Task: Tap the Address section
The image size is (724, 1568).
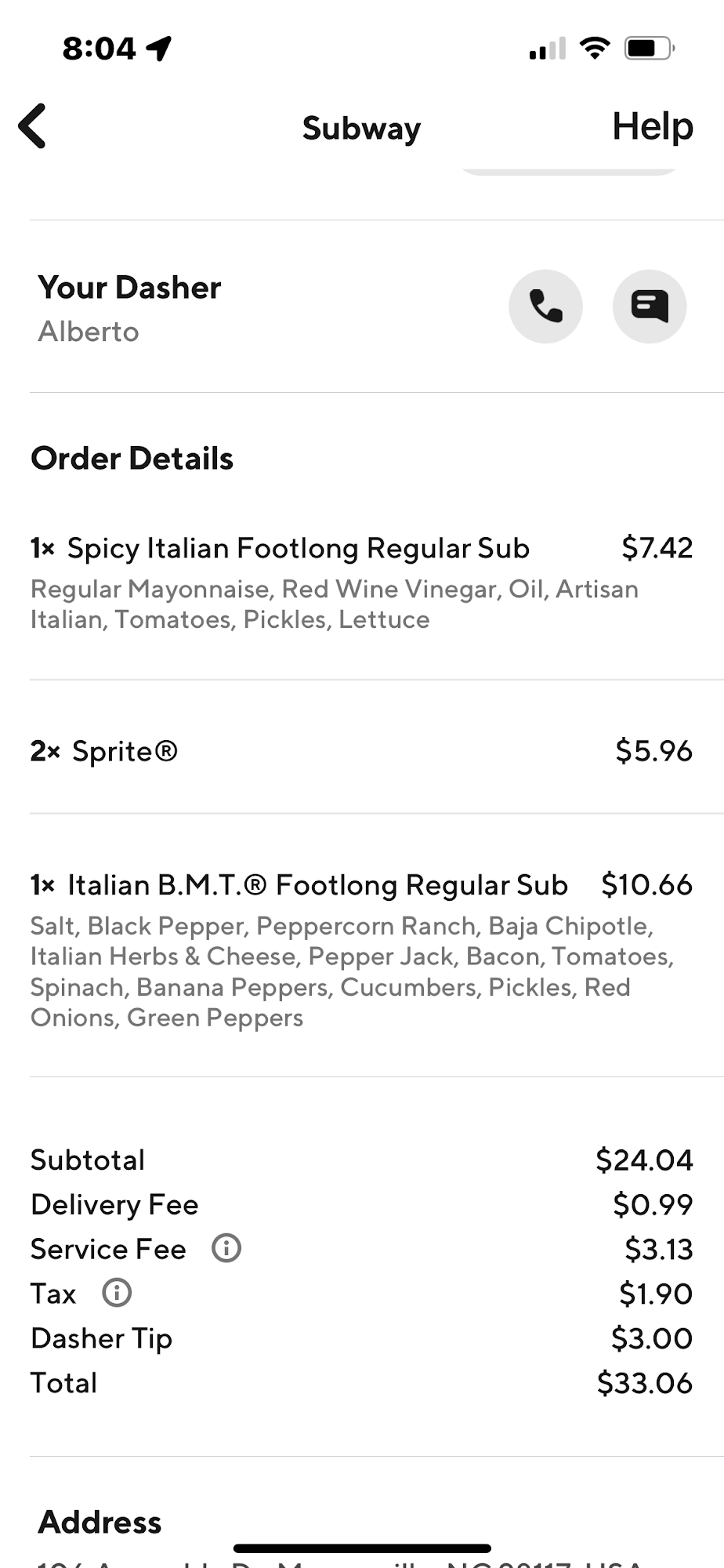Action: (100, 1521)
